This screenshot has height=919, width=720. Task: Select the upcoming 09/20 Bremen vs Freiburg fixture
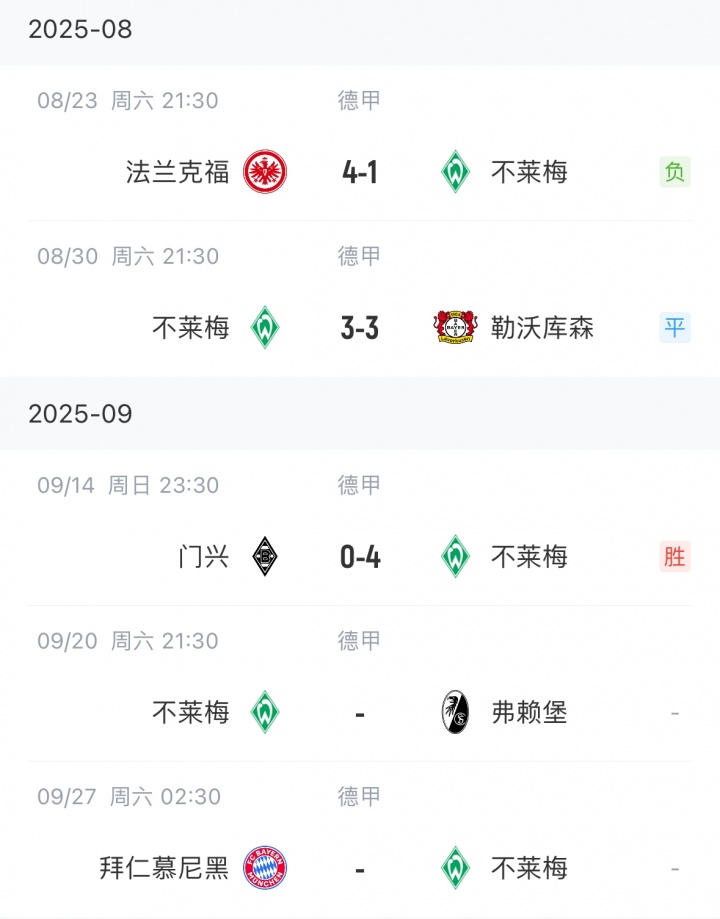tap(359, 712)
